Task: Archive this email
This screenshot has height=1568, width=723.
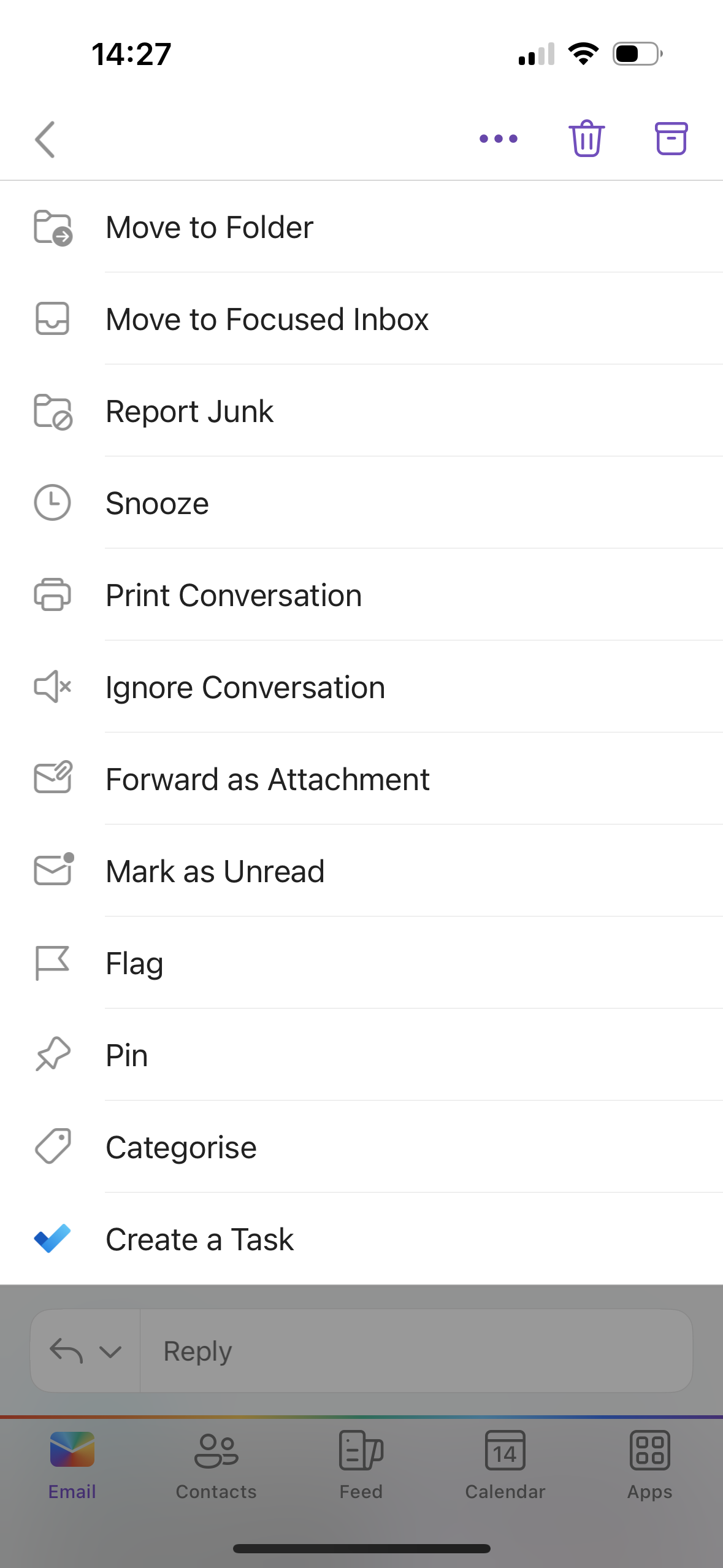Action: tap(671, 139)
